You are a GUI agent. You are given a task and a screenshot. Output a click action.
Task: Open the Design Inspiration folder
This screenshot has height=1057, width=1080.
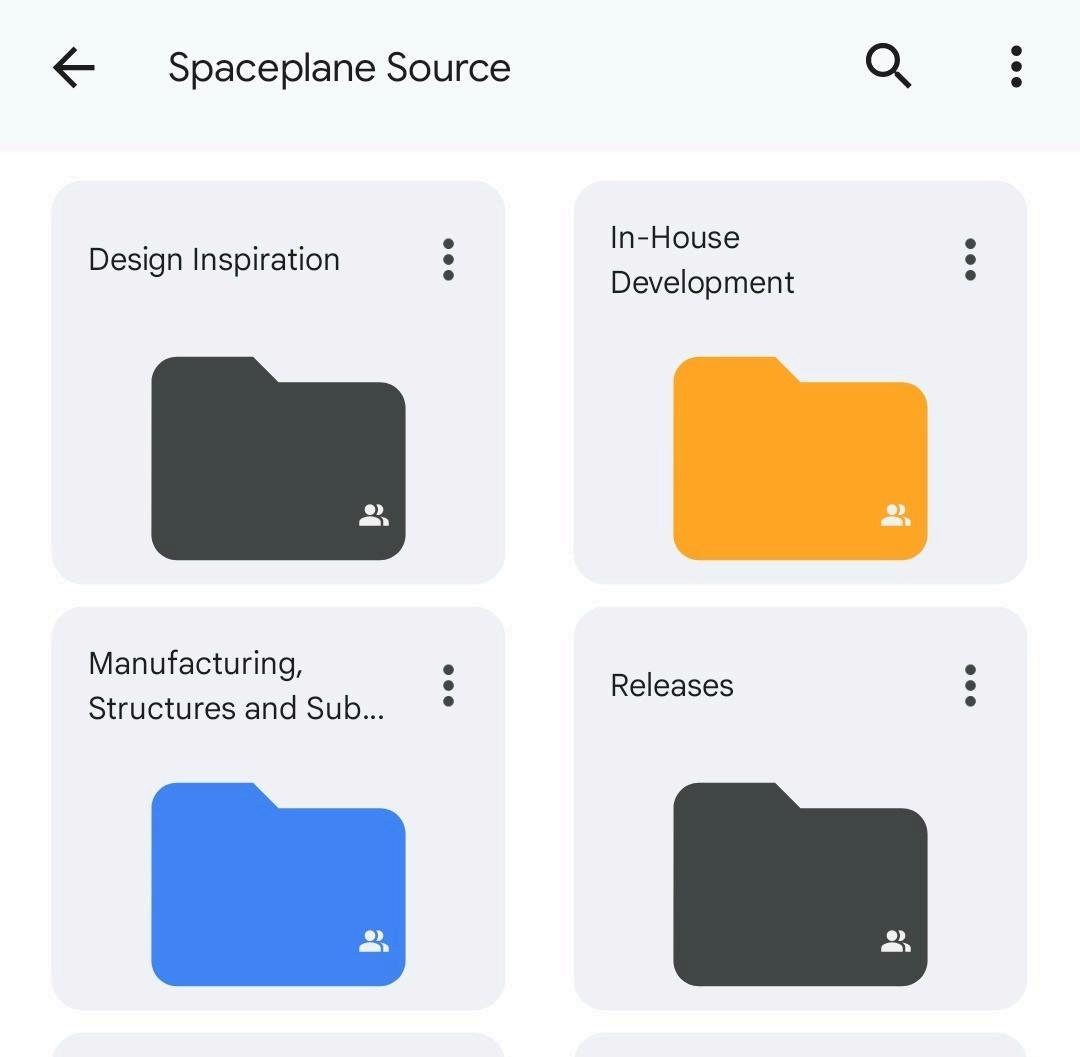point(278,458)
